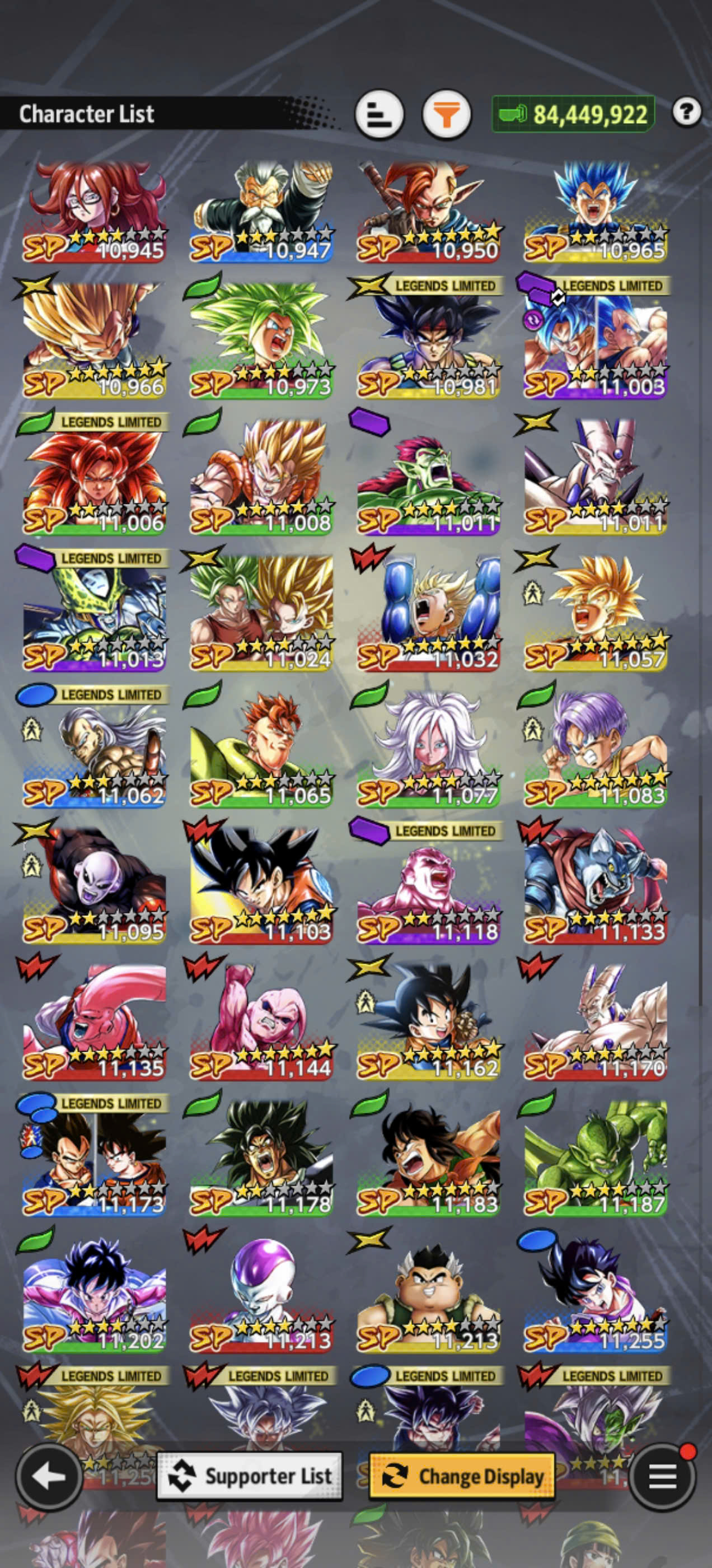
Task: Go back with the arrow button
Action: pos(49,1476)
